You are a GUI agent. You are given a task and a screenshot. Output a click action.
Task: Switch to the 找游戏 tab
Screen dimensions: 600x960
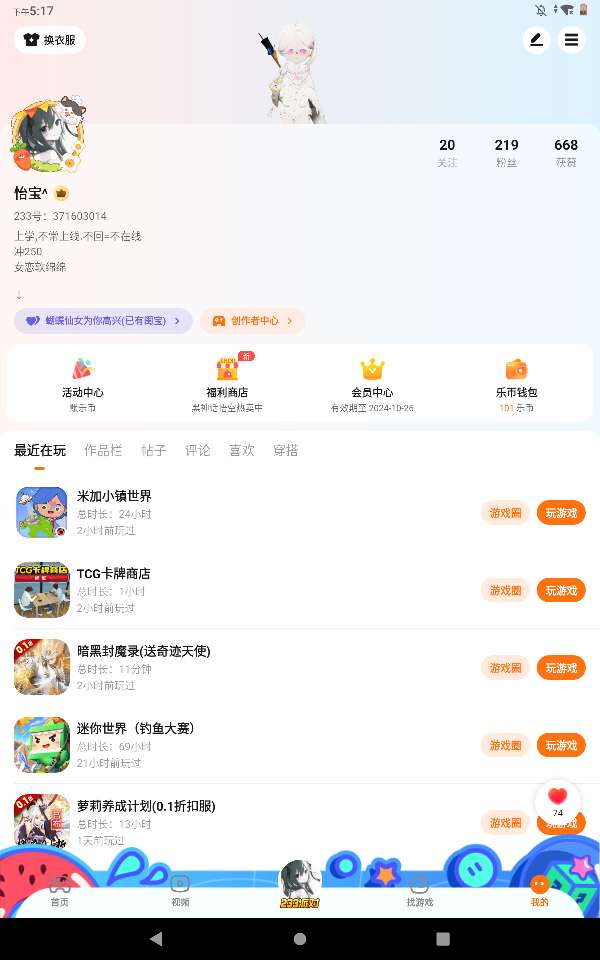pos(419,888)
